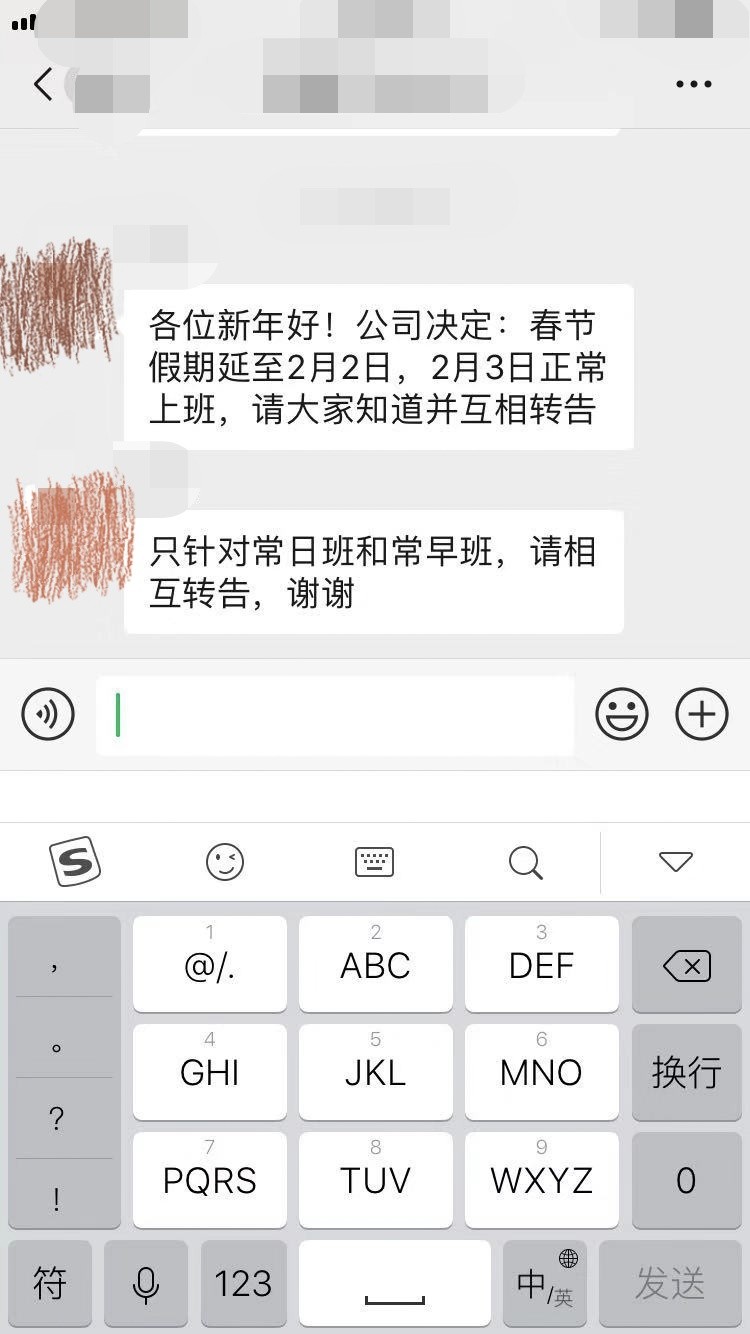The image size is (750, 1334).
Task: Open the keyboard emoji picker
Action: (225, 861)
